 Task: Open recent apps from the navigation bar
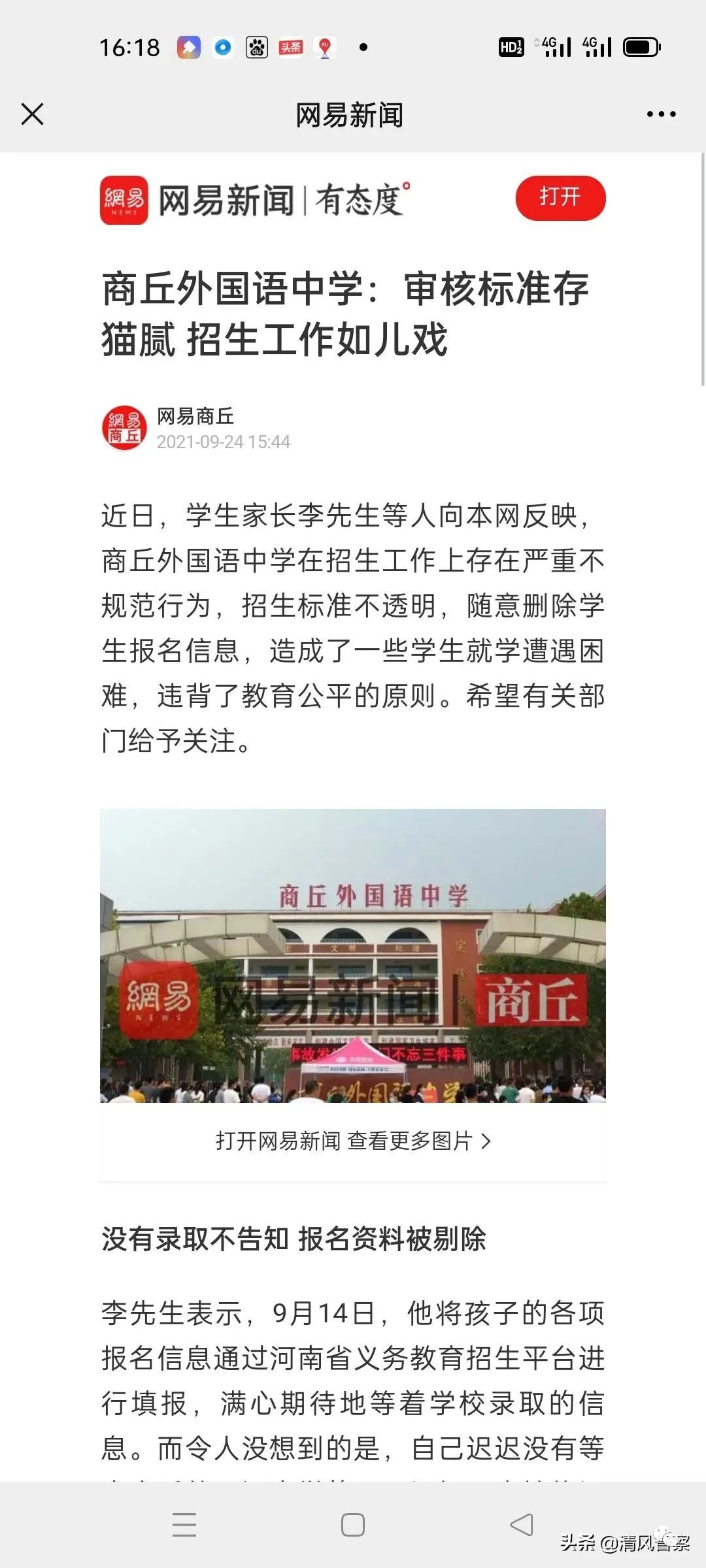pos(184,1525)
